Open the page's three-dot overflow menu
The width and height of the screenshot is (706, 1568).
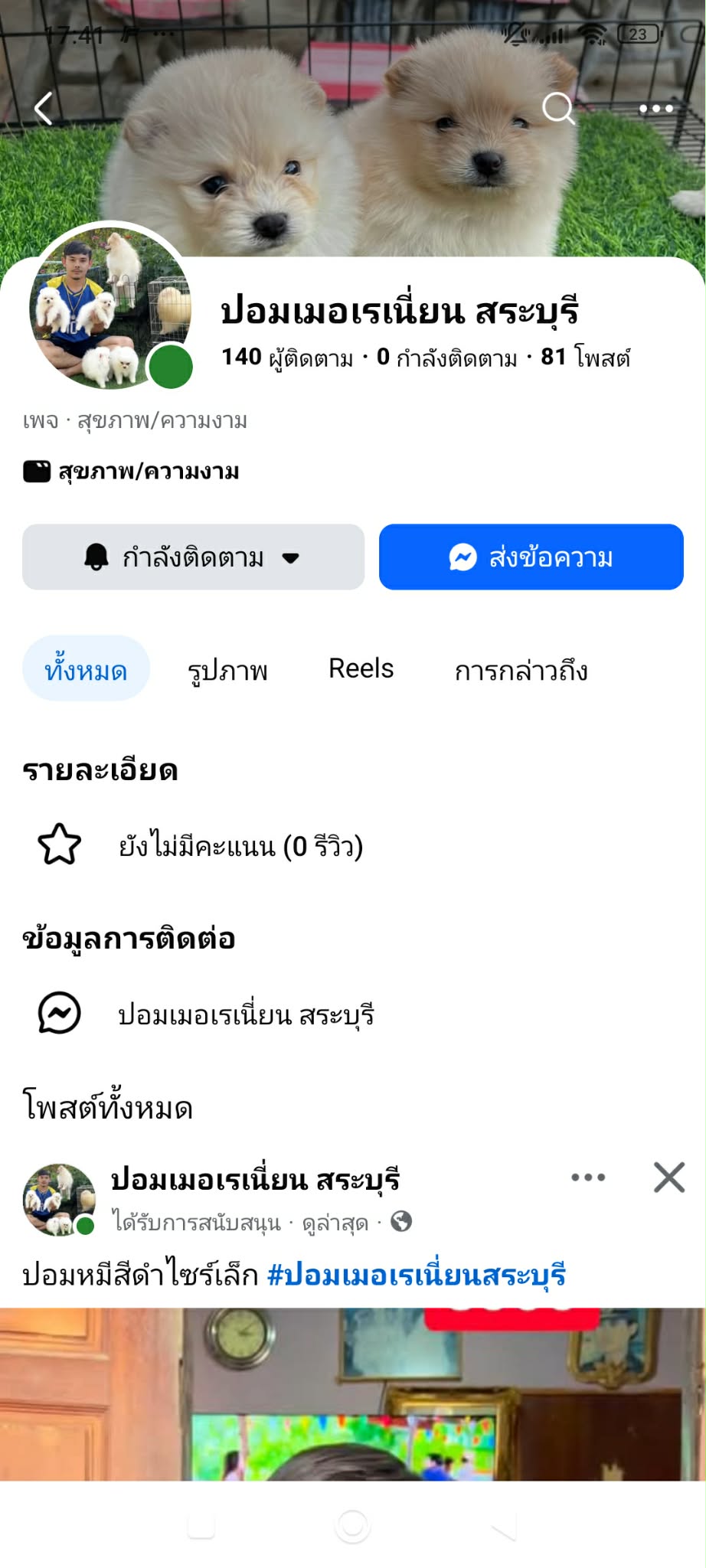click(x=656, y=109)
